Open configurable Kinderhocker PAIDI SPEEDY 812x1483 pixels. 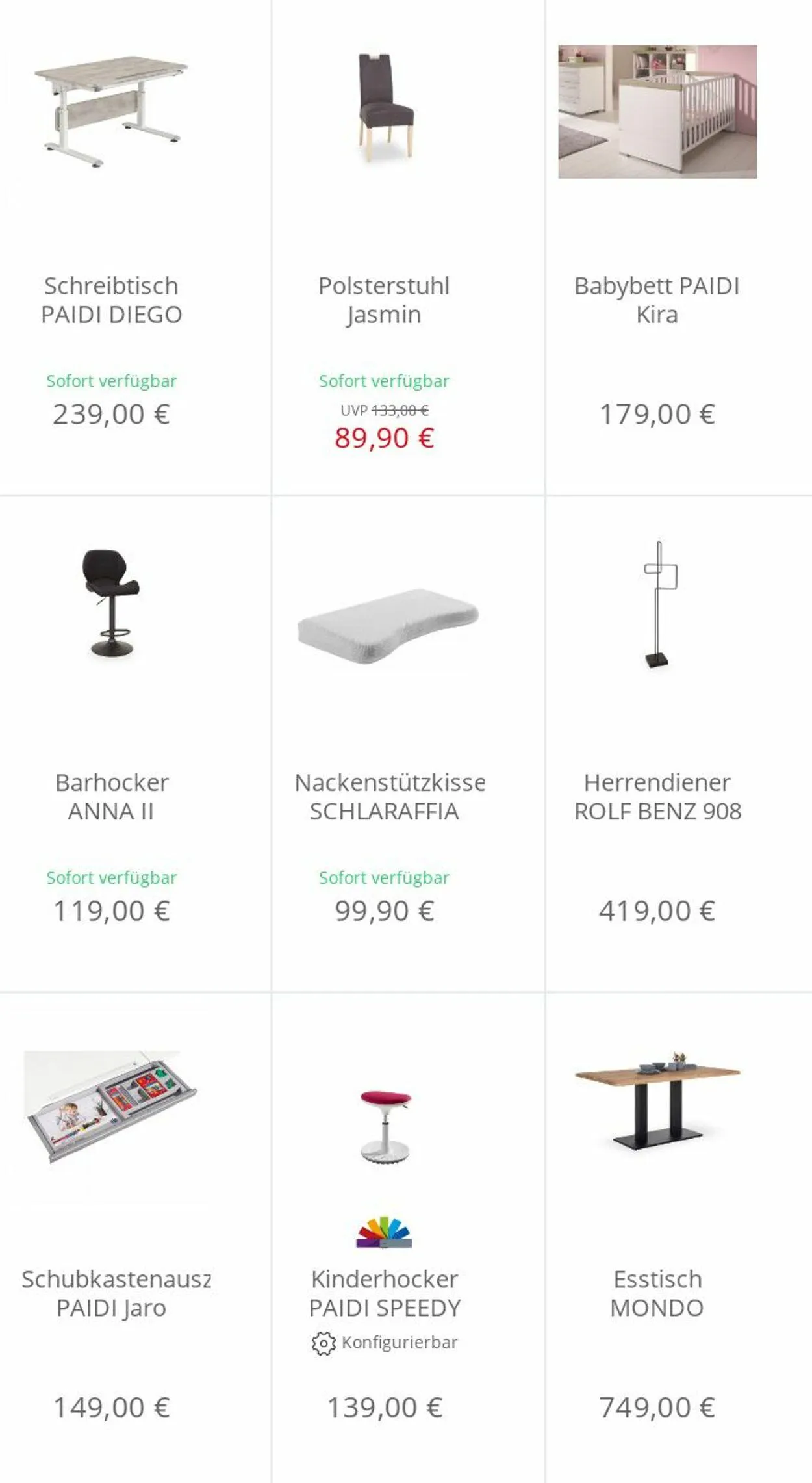pyautogui.click(x=384, y=1293)
